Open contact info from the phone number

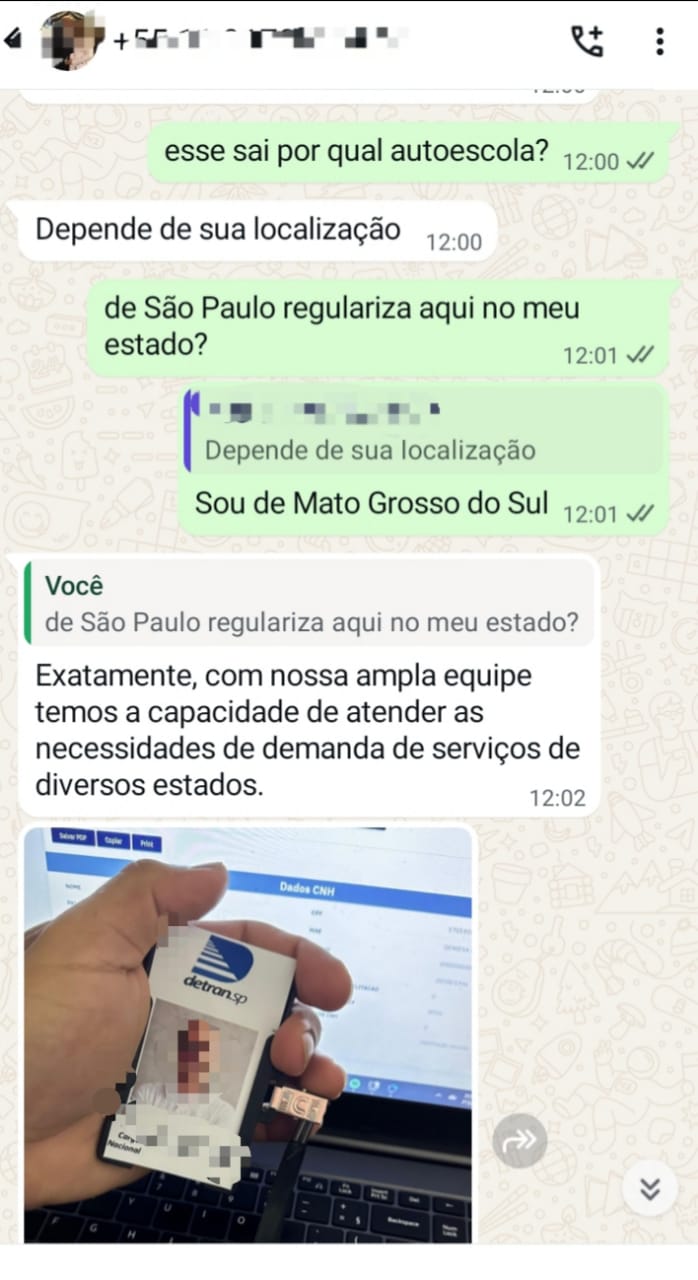coord(260,41)
